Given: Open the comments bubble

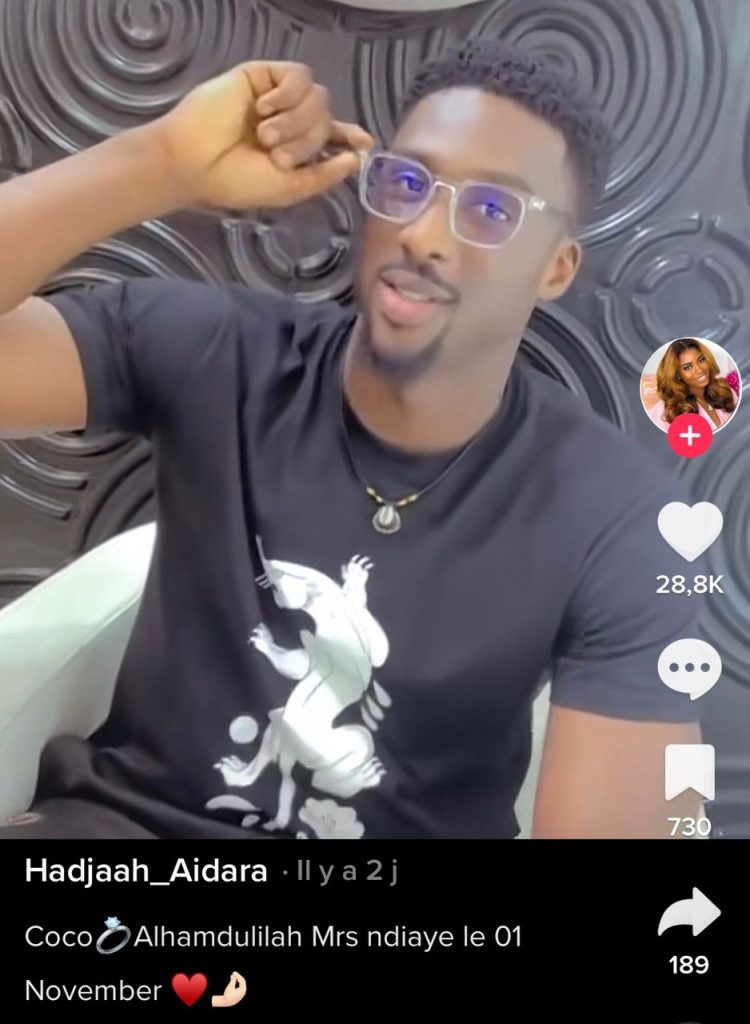Looking at the screenshot, I should [690, 668].
